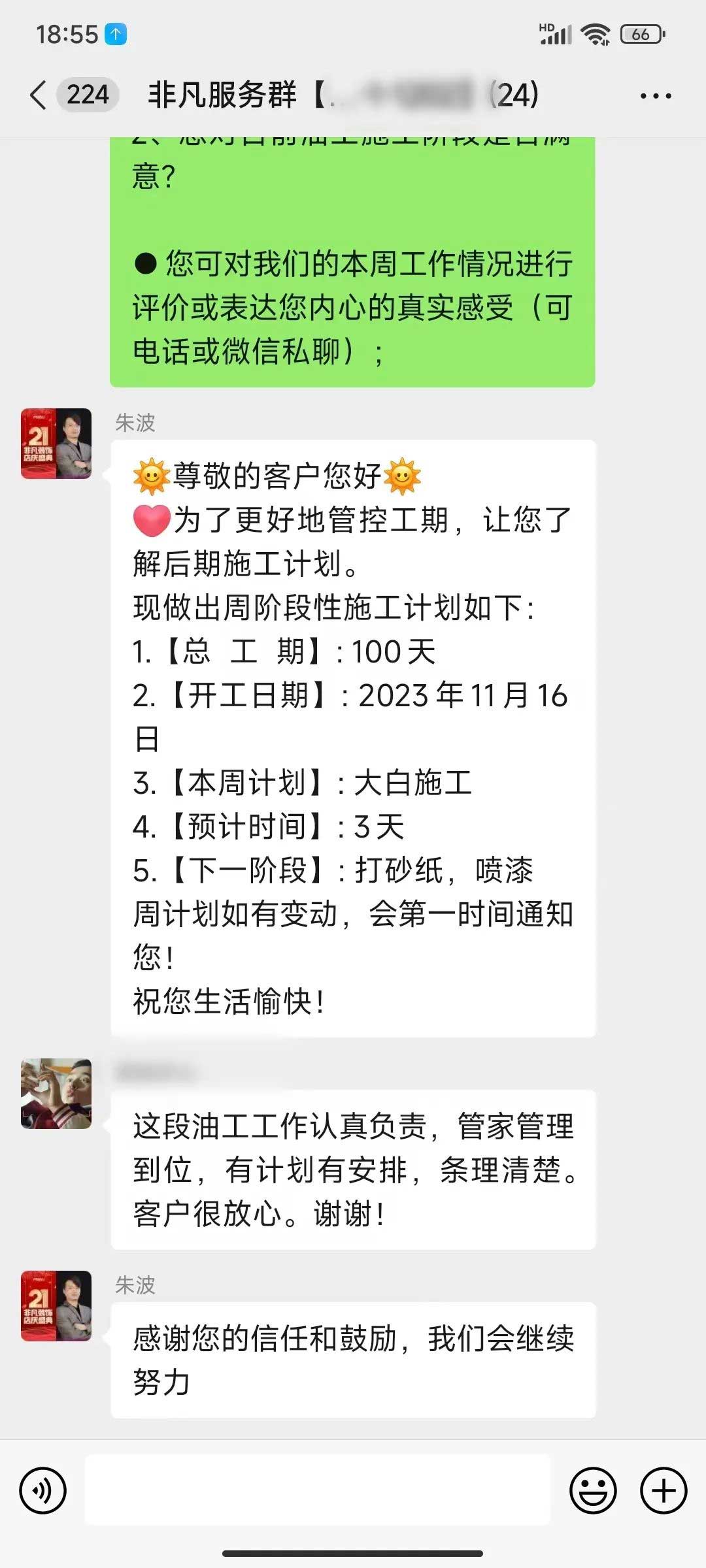
Task: Go back to the chat list
Action: [x=39, y=95]
